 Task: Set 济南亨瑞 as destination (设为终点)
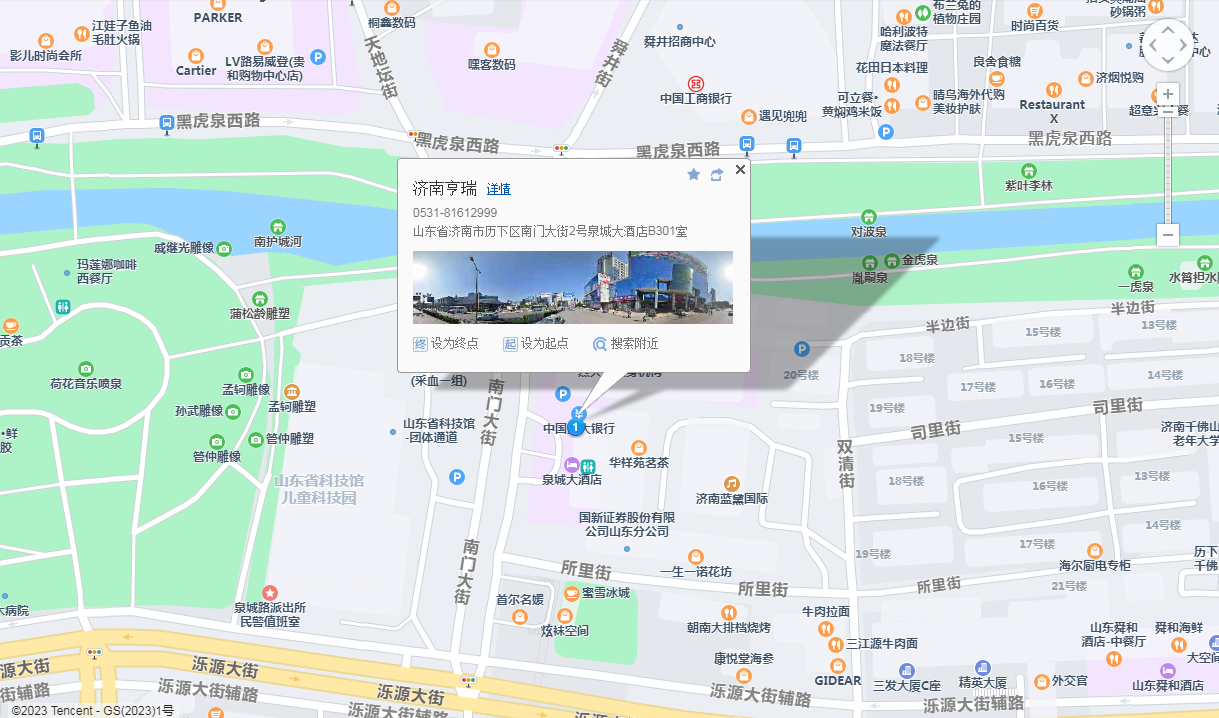coord(446,344)
